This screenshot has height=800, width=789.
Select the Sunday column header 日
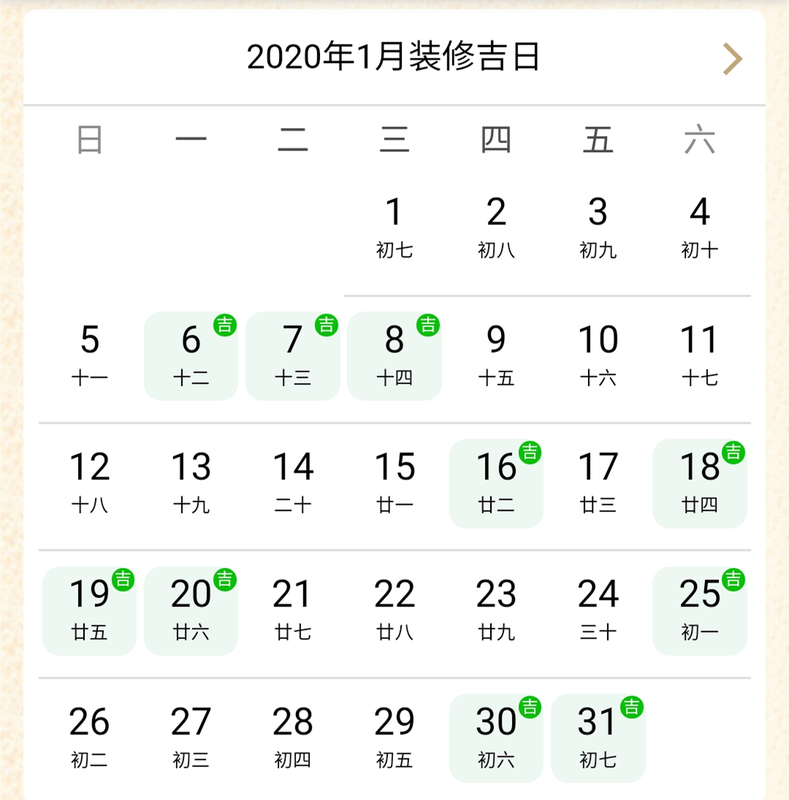(x=91, y=139)
